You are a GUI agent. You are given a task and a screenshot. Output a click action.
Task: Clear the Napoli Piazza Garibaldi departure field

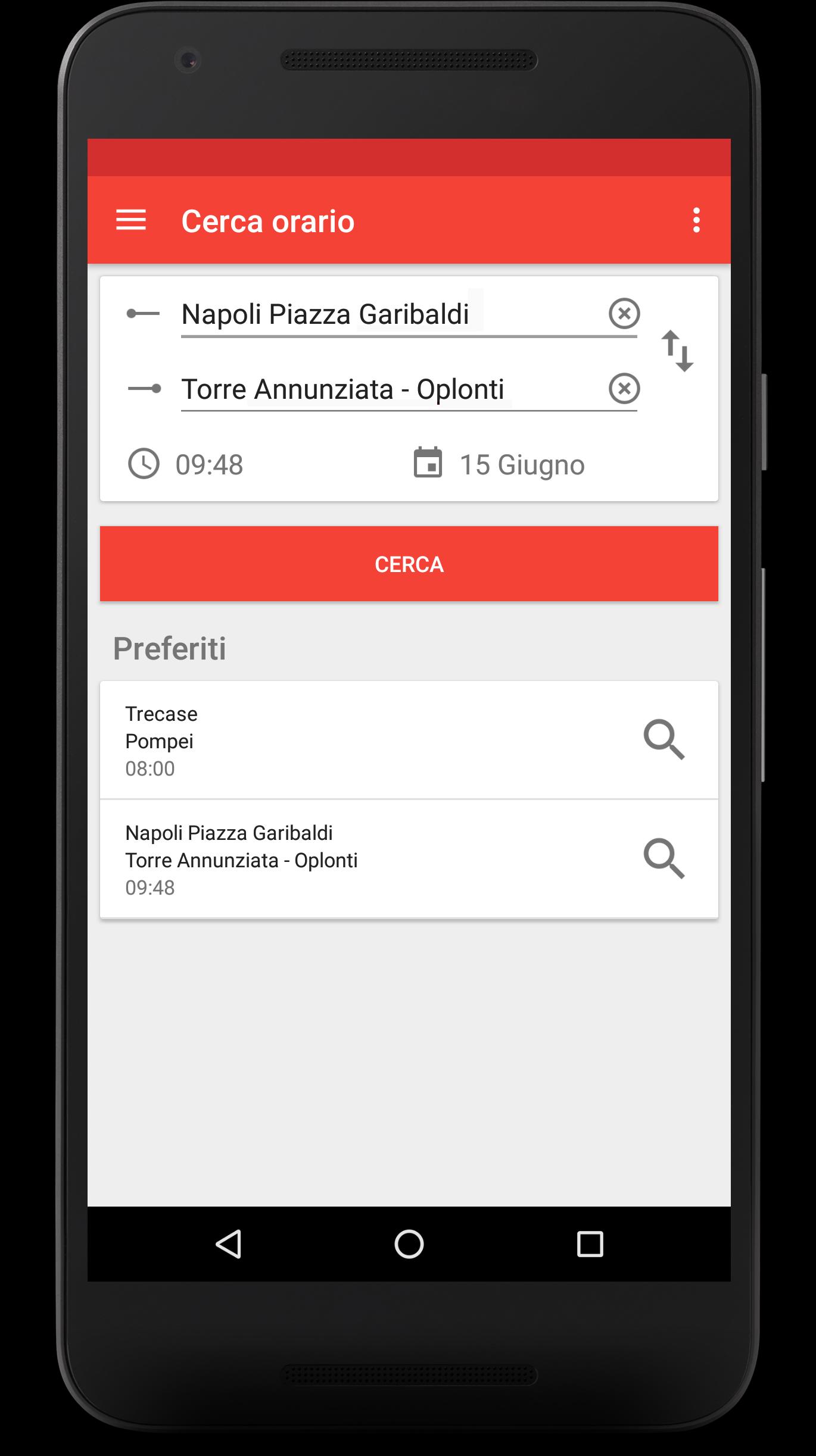(624, 313)
